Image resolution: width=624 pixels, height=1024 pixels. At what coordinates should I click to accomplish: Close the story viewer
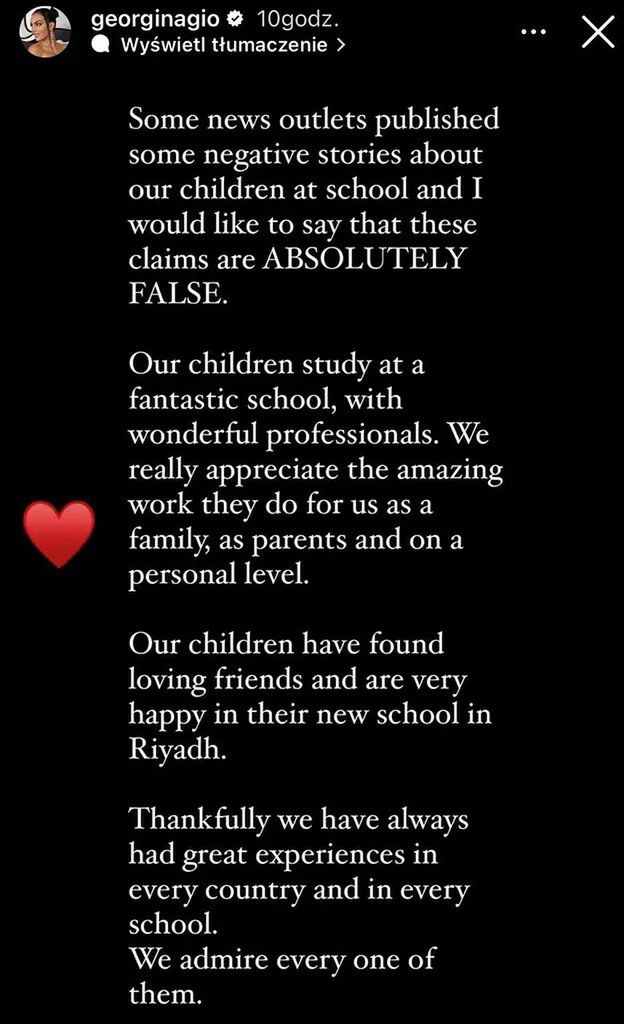(x=598, y=32)
